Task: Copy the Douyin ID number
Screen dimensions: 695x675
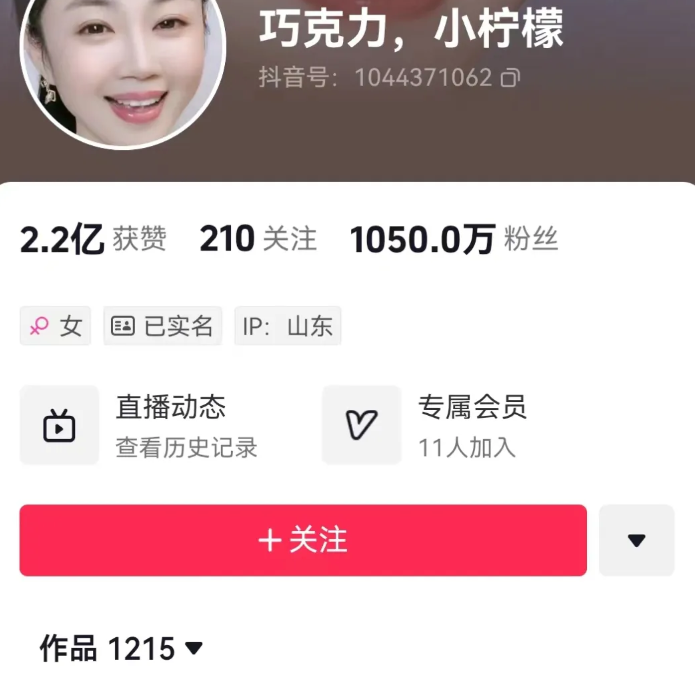Action: coord(510,78)
